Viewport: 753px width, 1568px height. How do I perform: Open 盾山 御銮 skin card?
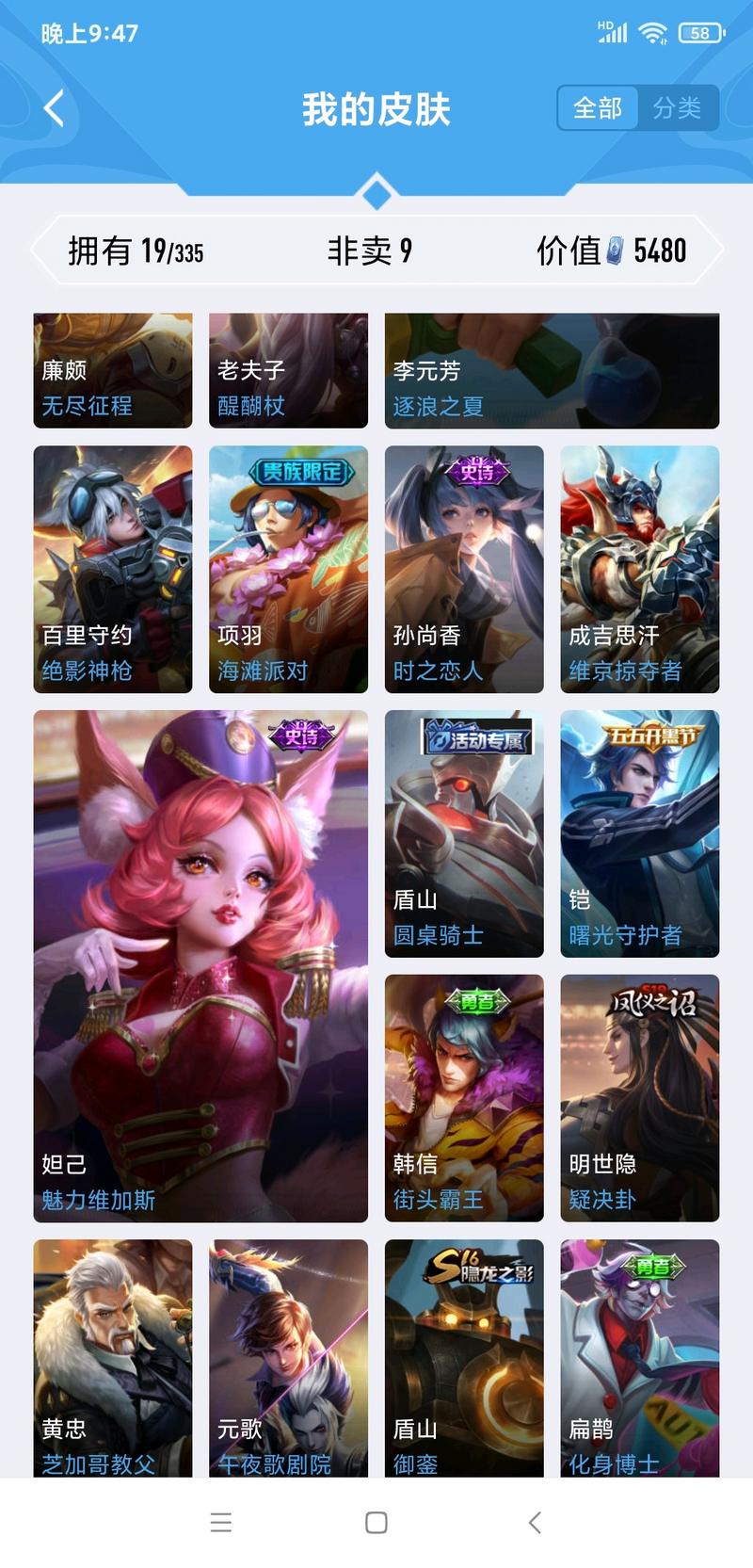point(464,1356)
